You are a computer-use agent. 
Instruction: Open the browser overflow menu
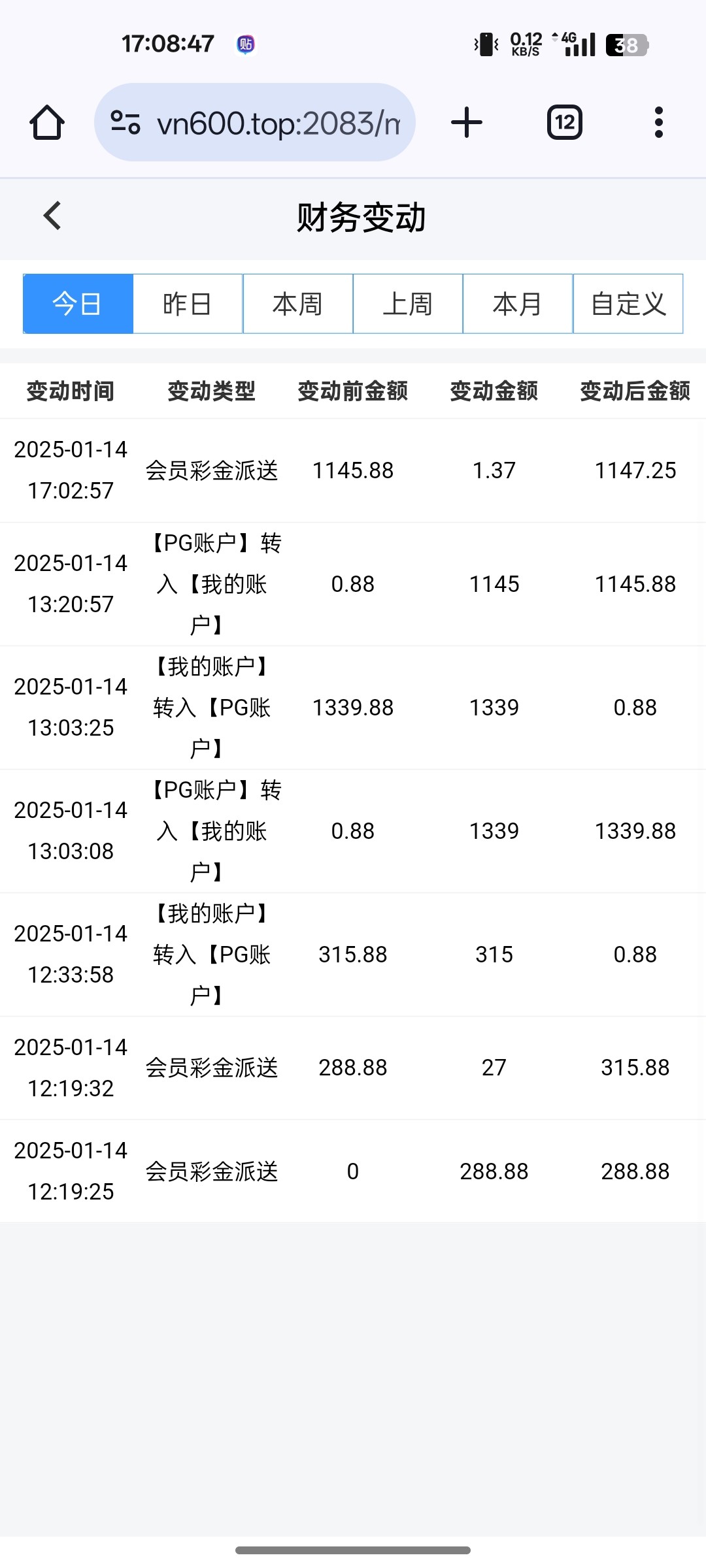658,123
